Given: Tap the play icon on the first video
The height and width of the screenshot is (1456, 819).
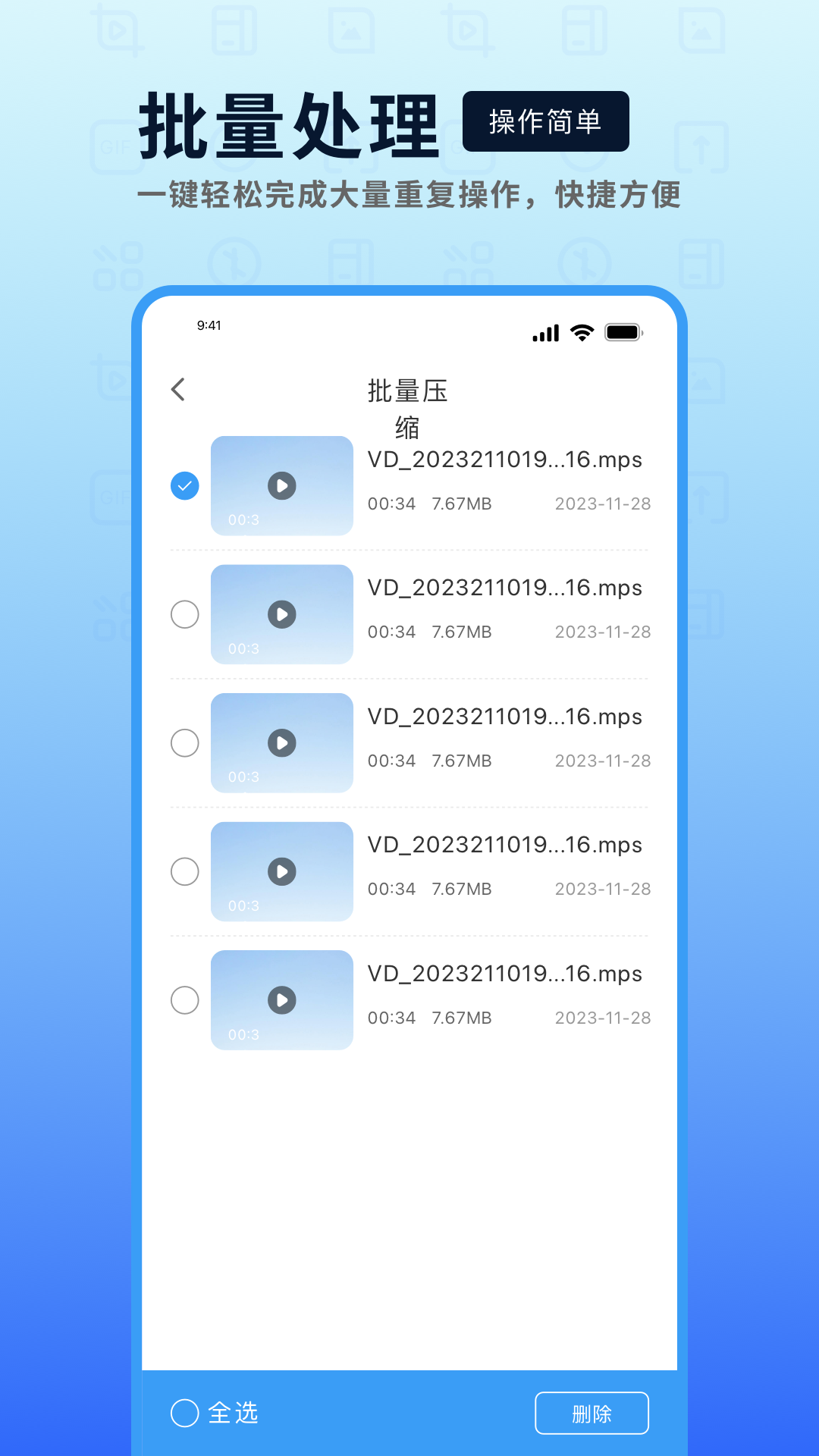Looking at the screenshot, I should tap(281, 486).
